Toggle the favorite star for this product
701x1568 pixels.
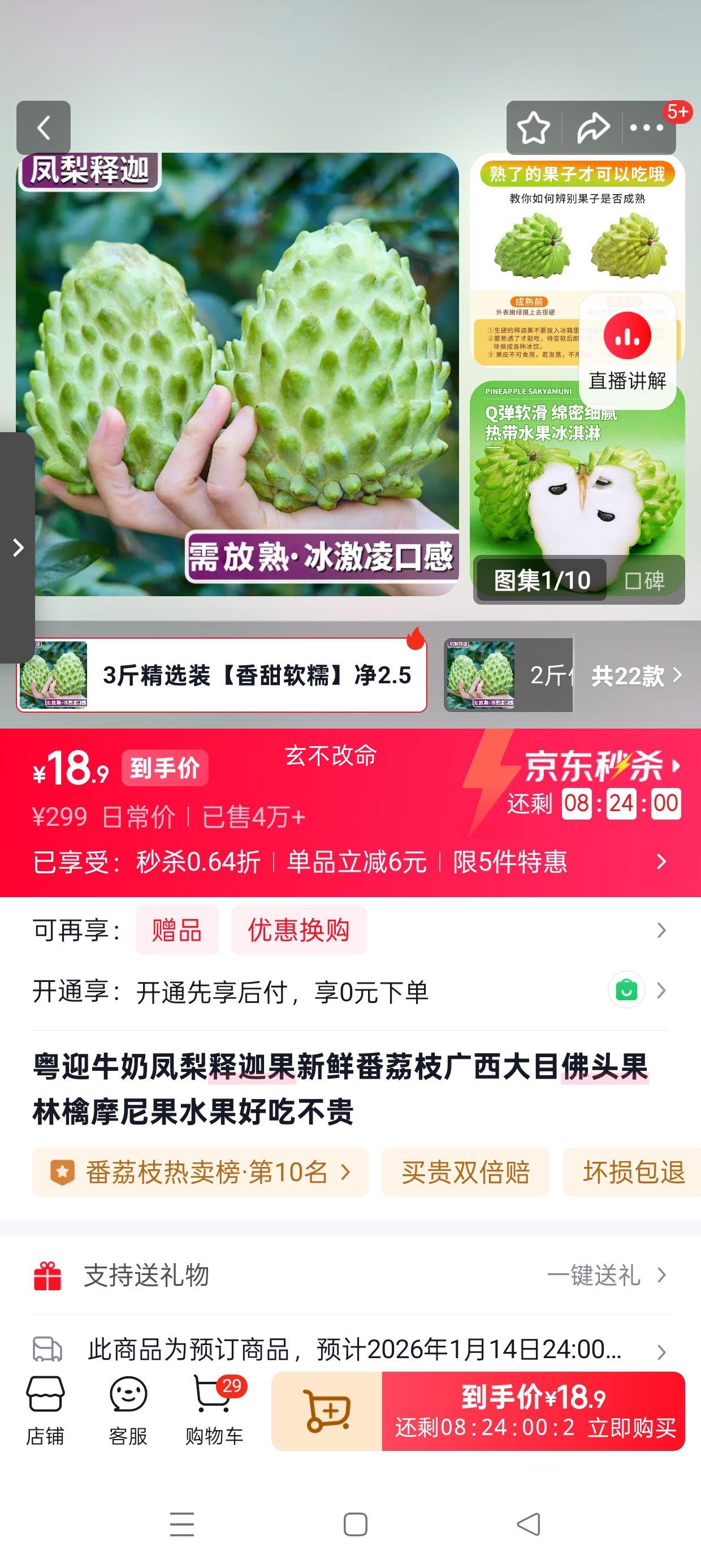pyautogui.click(x=534, y=128)
